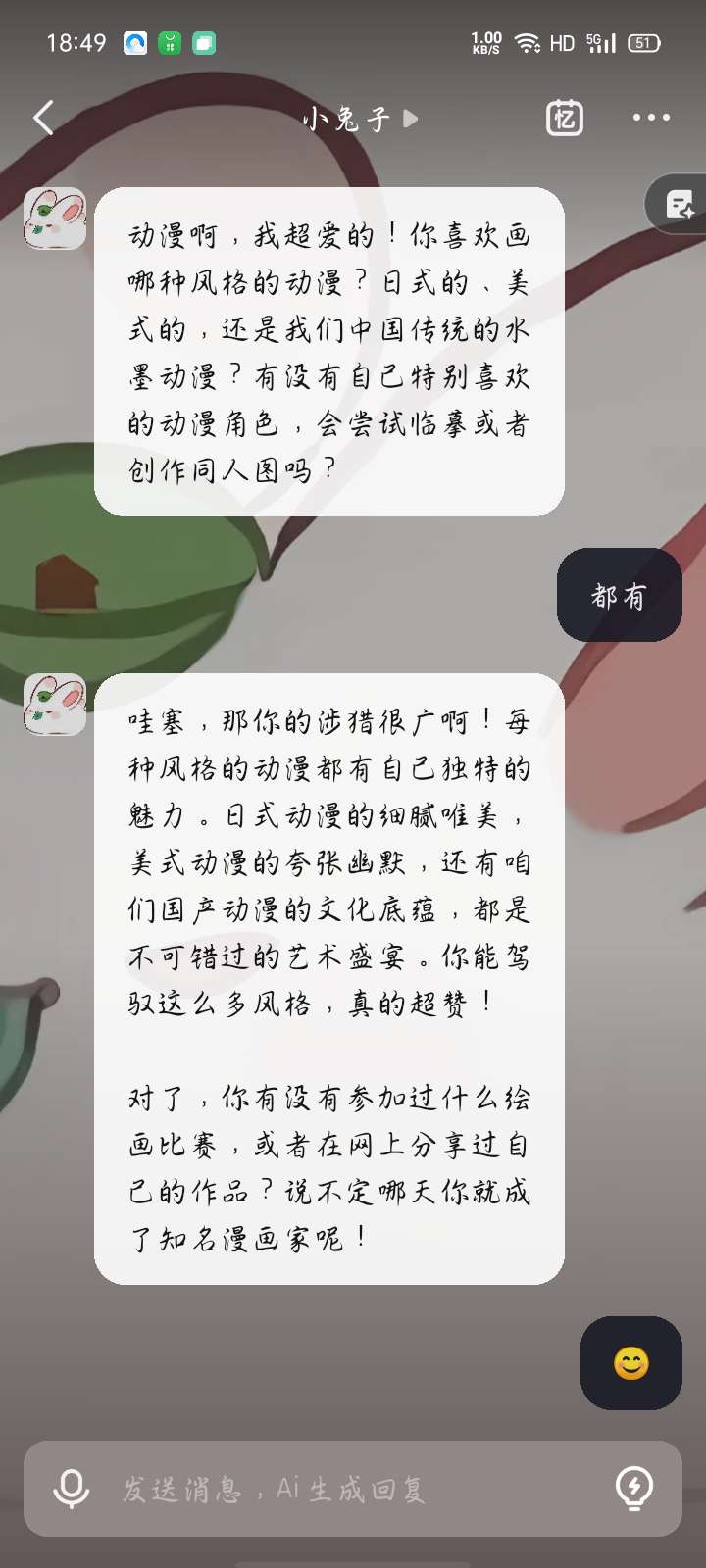
Task: Tap the smiley emoji button
Action: click(630, 1362)
